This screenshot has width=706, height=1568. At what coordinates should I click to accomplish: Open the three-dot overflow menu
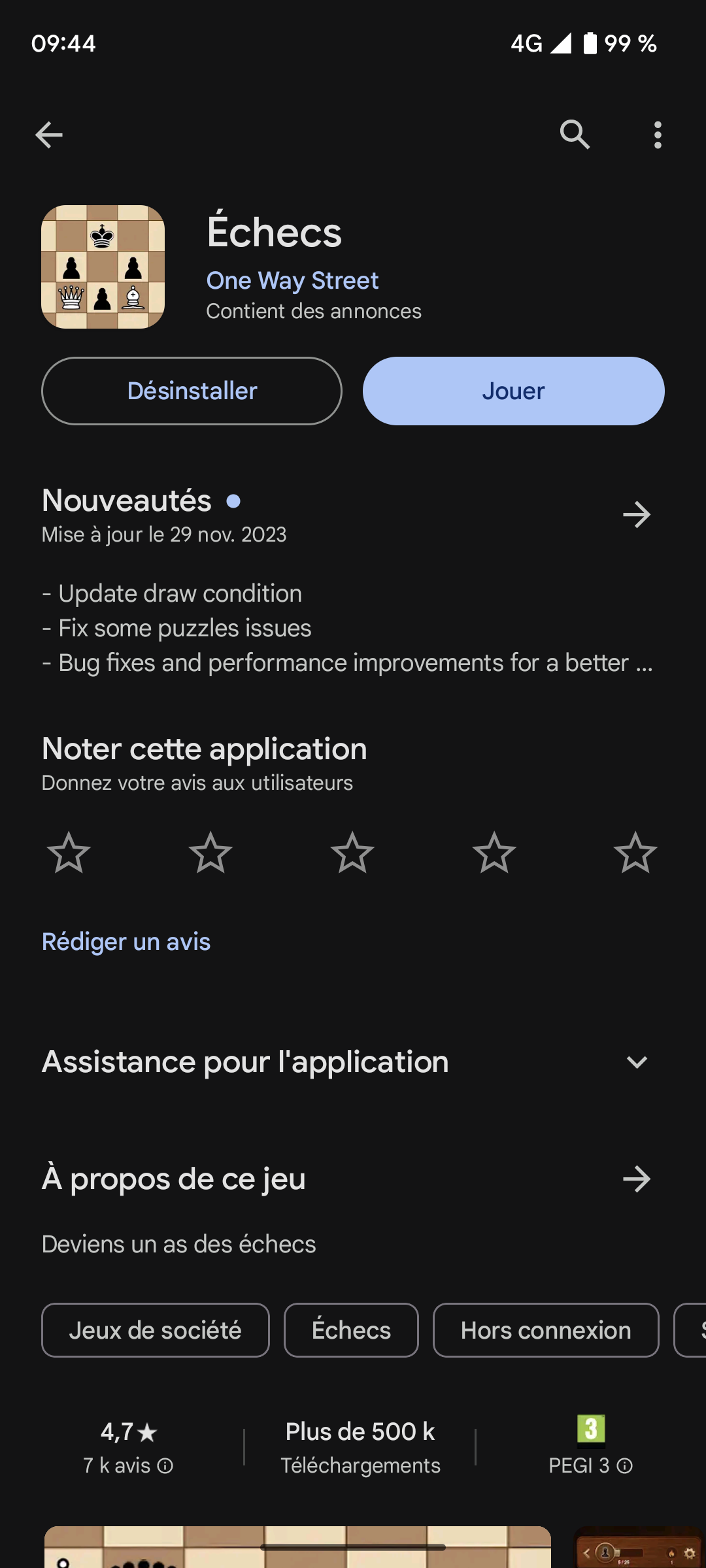click(x=658, y=135)
